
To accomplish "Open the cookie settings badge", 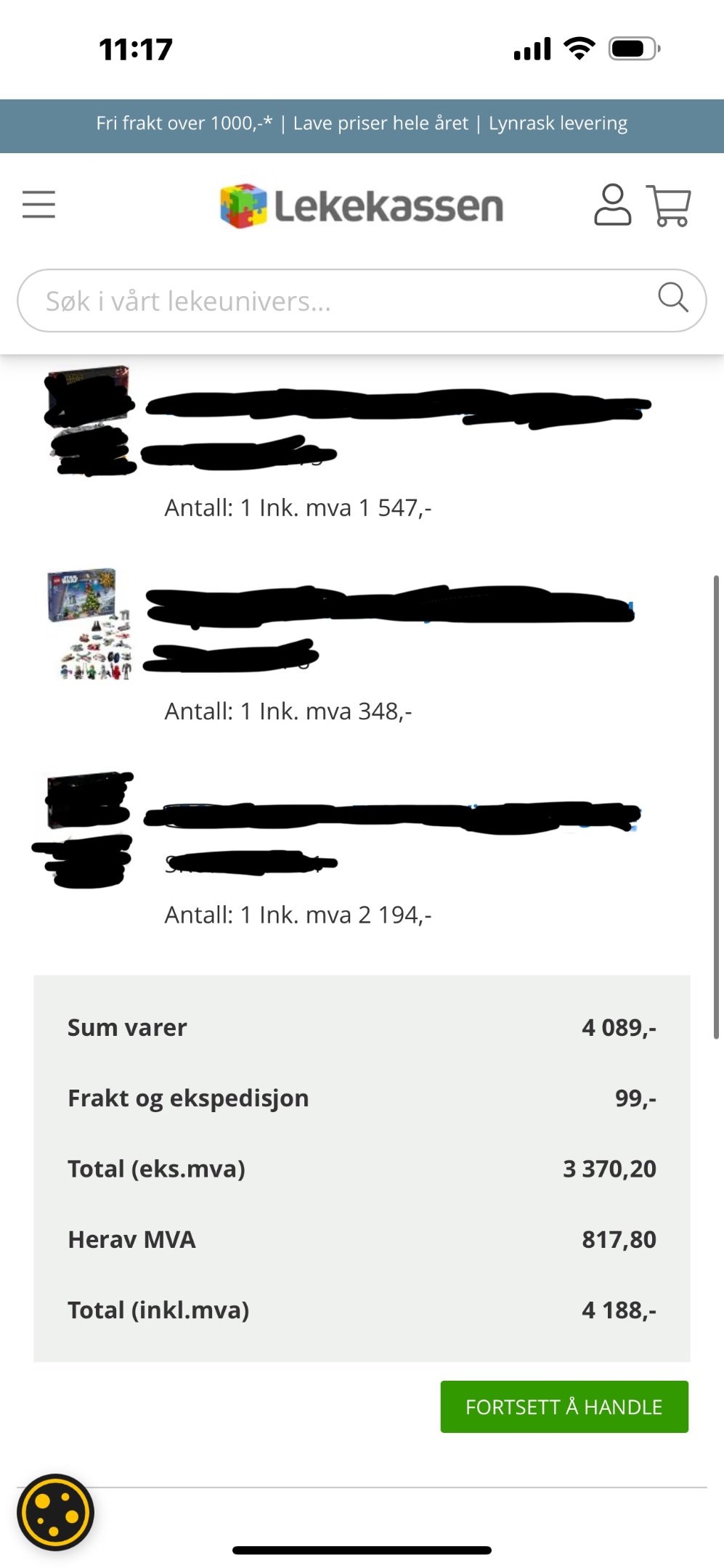I will (56, 1512).
